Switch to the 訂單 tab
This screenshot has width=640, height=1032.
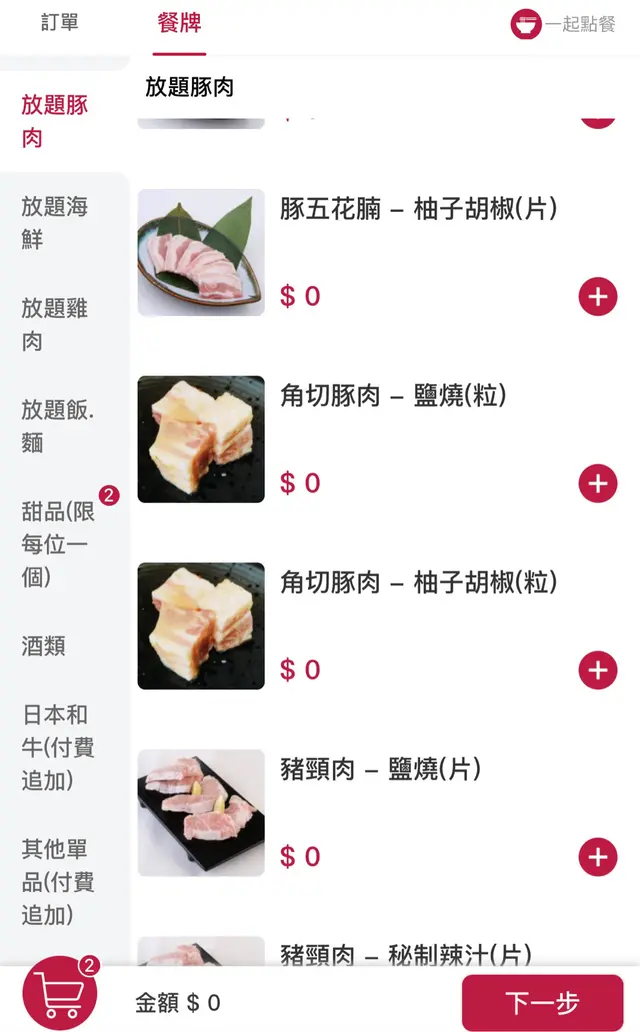(x=59, y=24)
